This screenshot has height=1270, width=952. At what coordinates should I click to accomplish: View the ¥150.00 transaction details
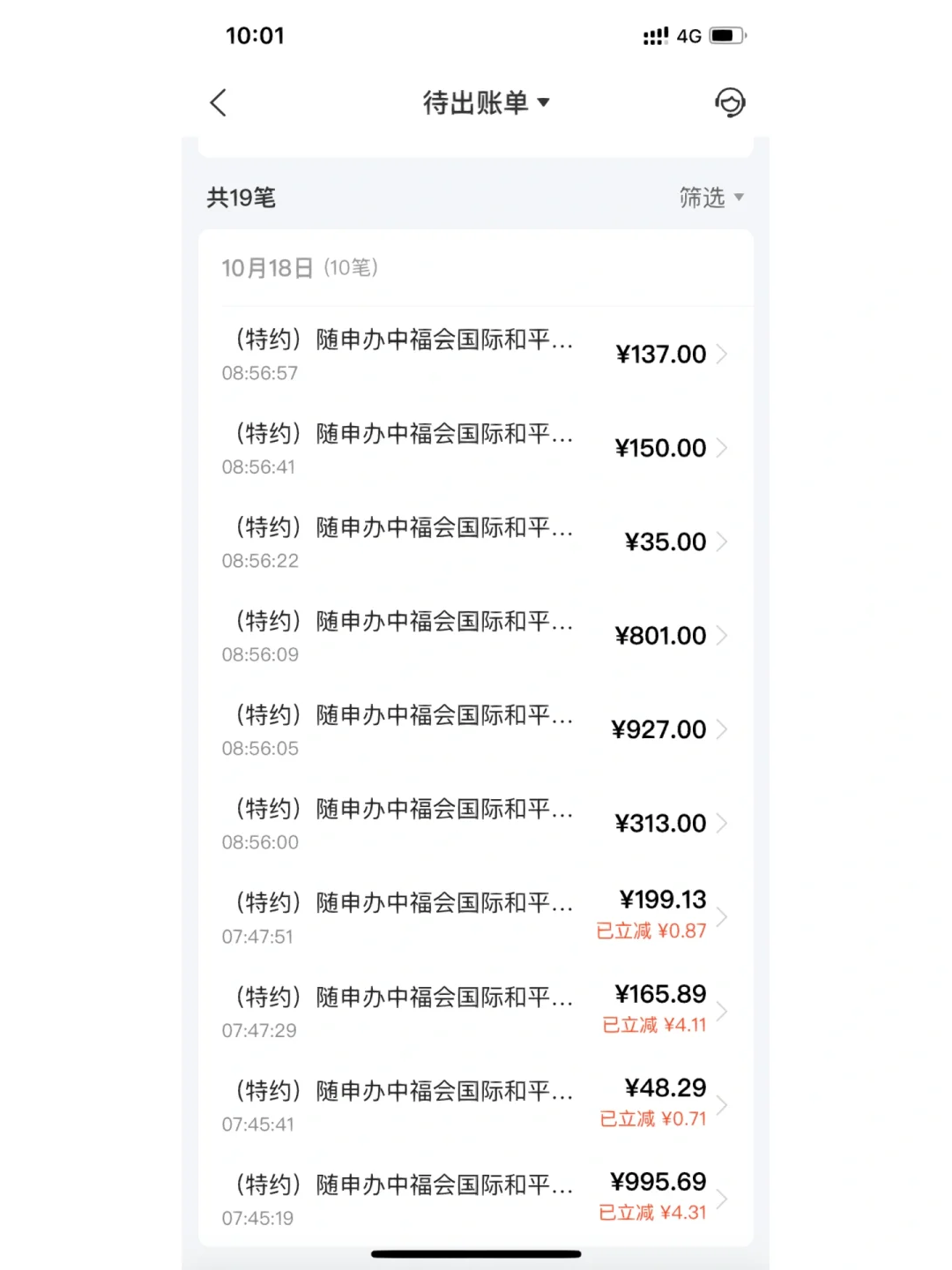(x=476, y=448)
